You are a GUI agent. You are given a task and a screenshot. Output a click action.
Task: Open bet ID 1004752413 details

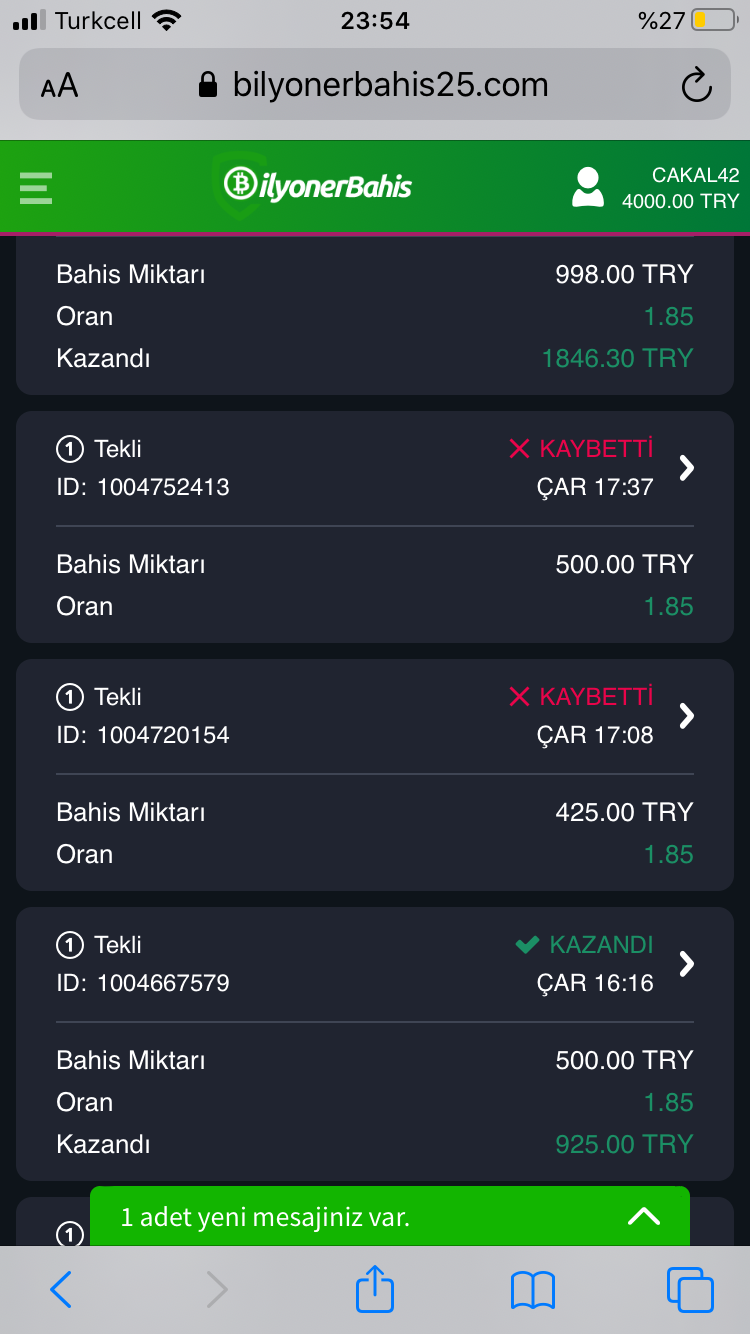(686, 468)
